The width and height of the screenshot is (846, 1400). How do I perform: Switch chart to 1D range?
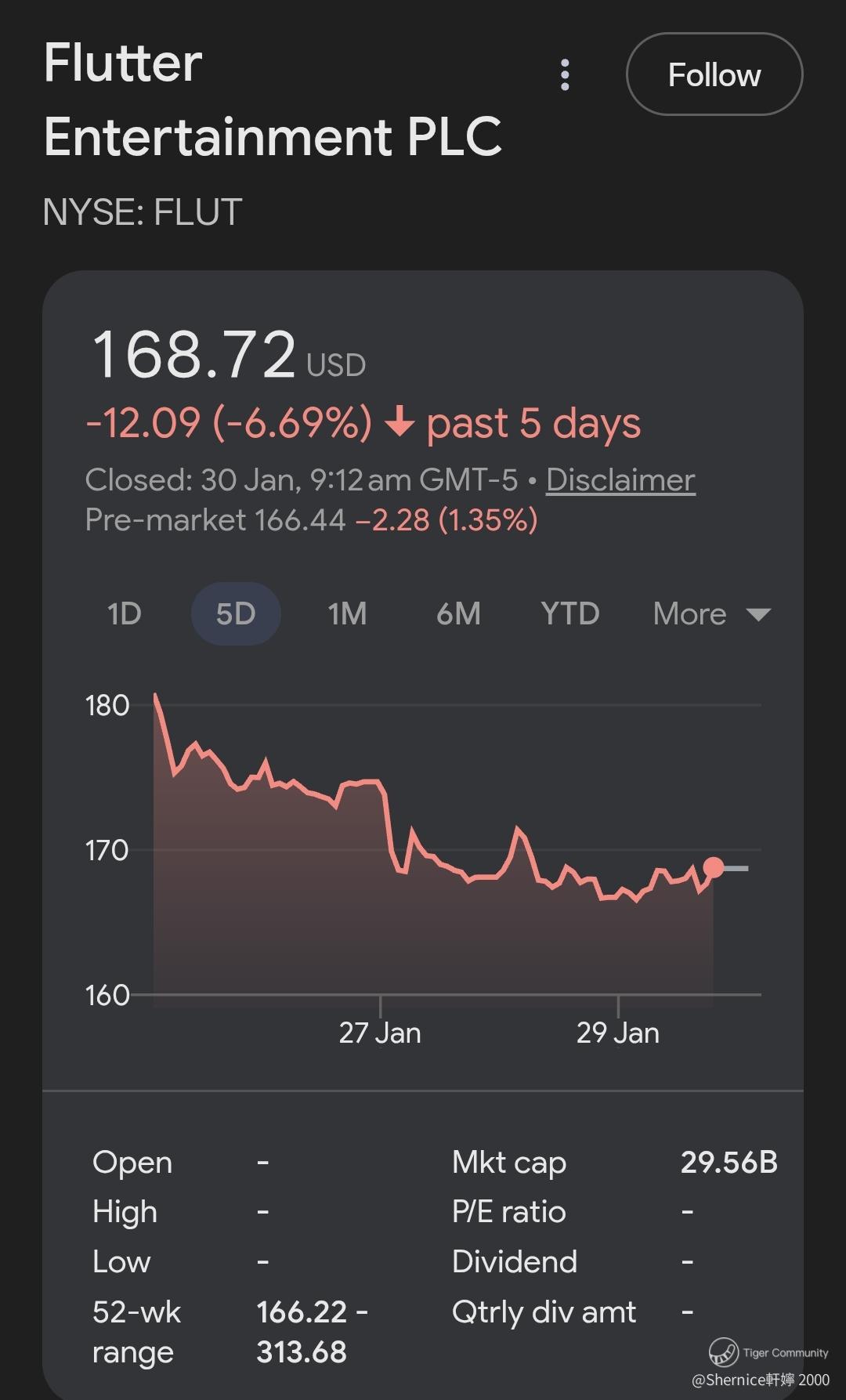(x=124, y=613)
